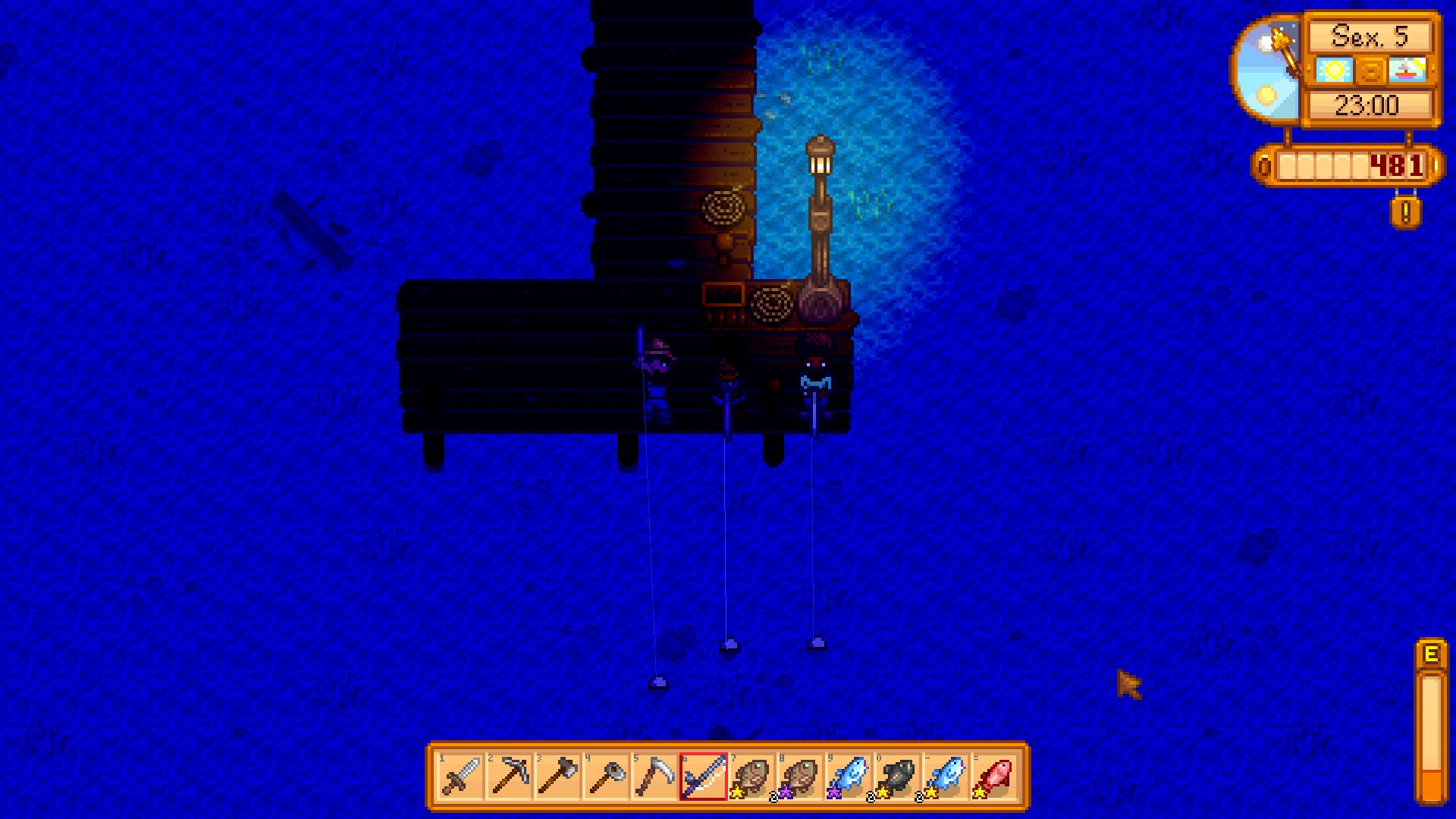Image resolution: width=1456 pixels, height=819 pixels.
Task: Select the gold-star brown fish in slot 7
Action: pyautogui.click(x=752, y=777)
